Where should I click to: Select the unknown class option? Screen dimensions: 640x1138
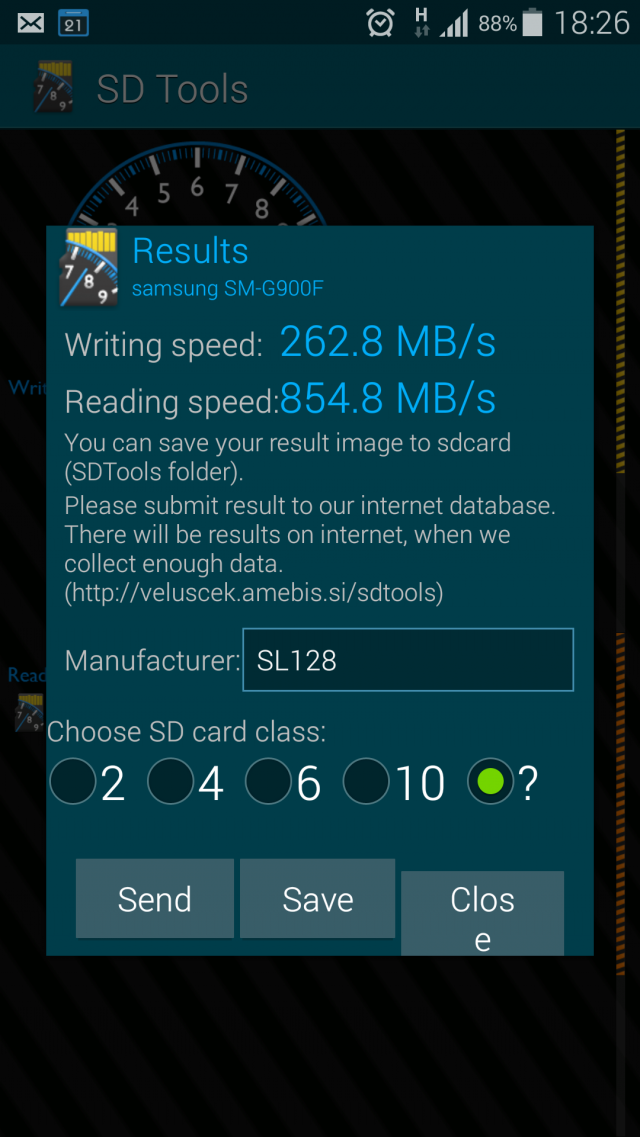tap(490, 782)
